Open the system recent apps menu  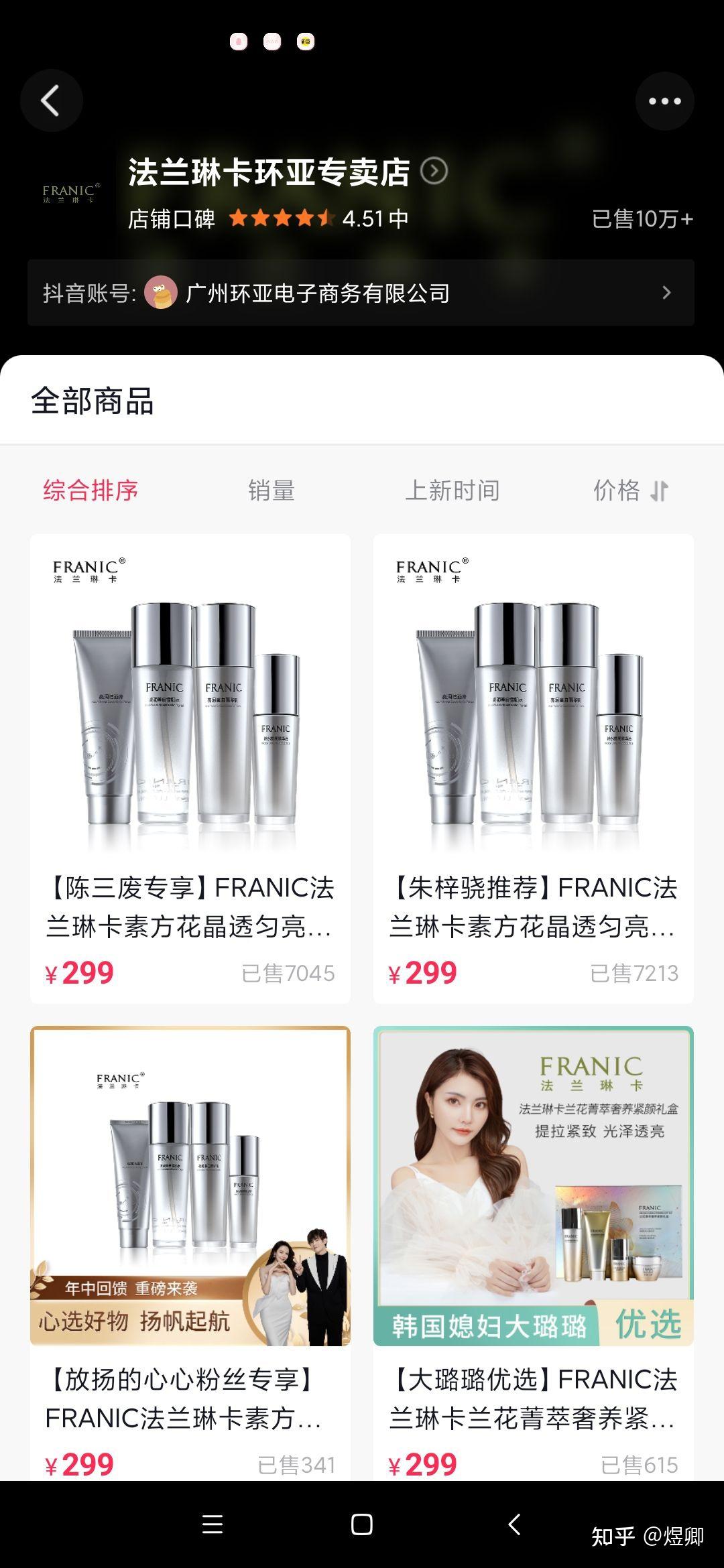(x=213, y=1524)
